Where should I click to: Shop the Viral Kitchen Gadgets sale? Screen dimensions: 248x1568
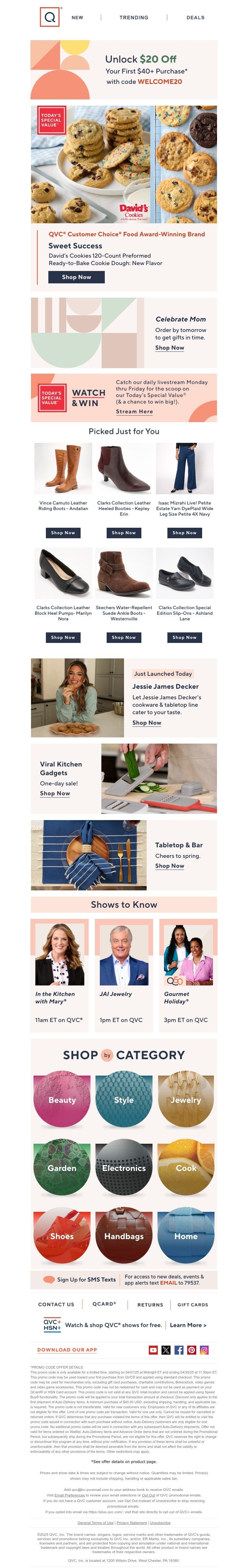(55, 793)
